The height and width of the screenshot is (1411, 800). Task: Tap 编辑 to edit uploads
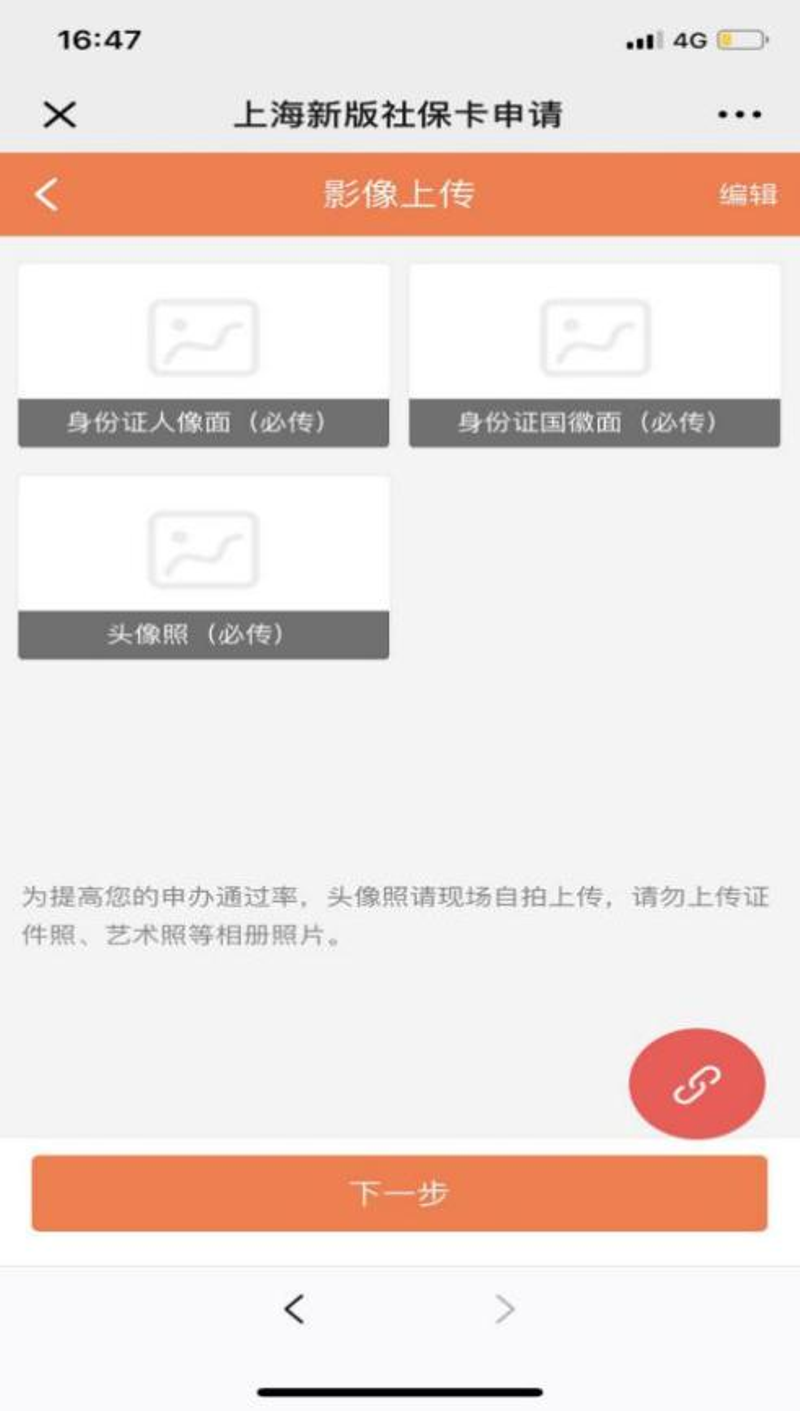(748, 194)
